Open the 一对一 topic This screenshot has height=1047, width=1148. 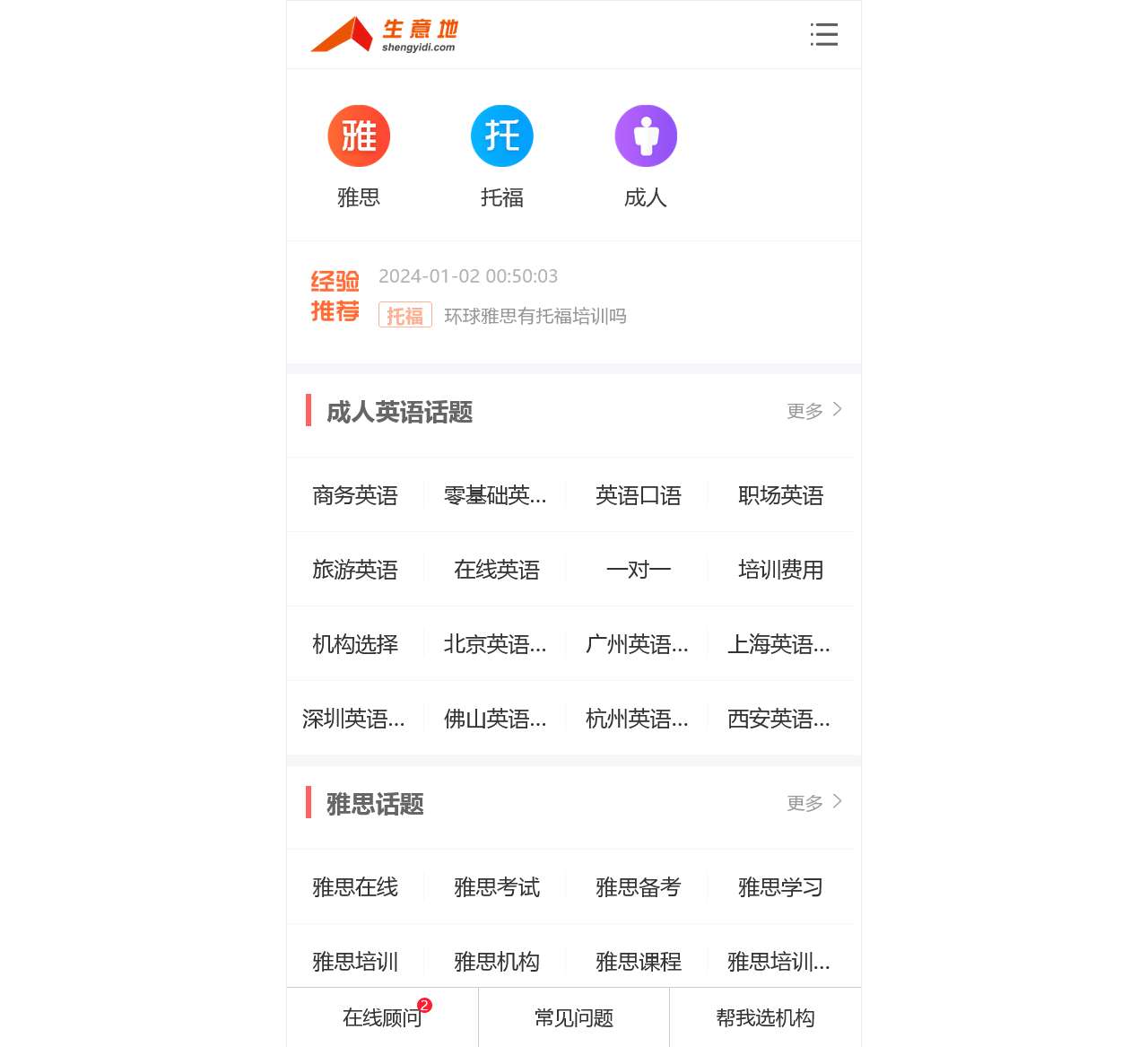point(639,570)
